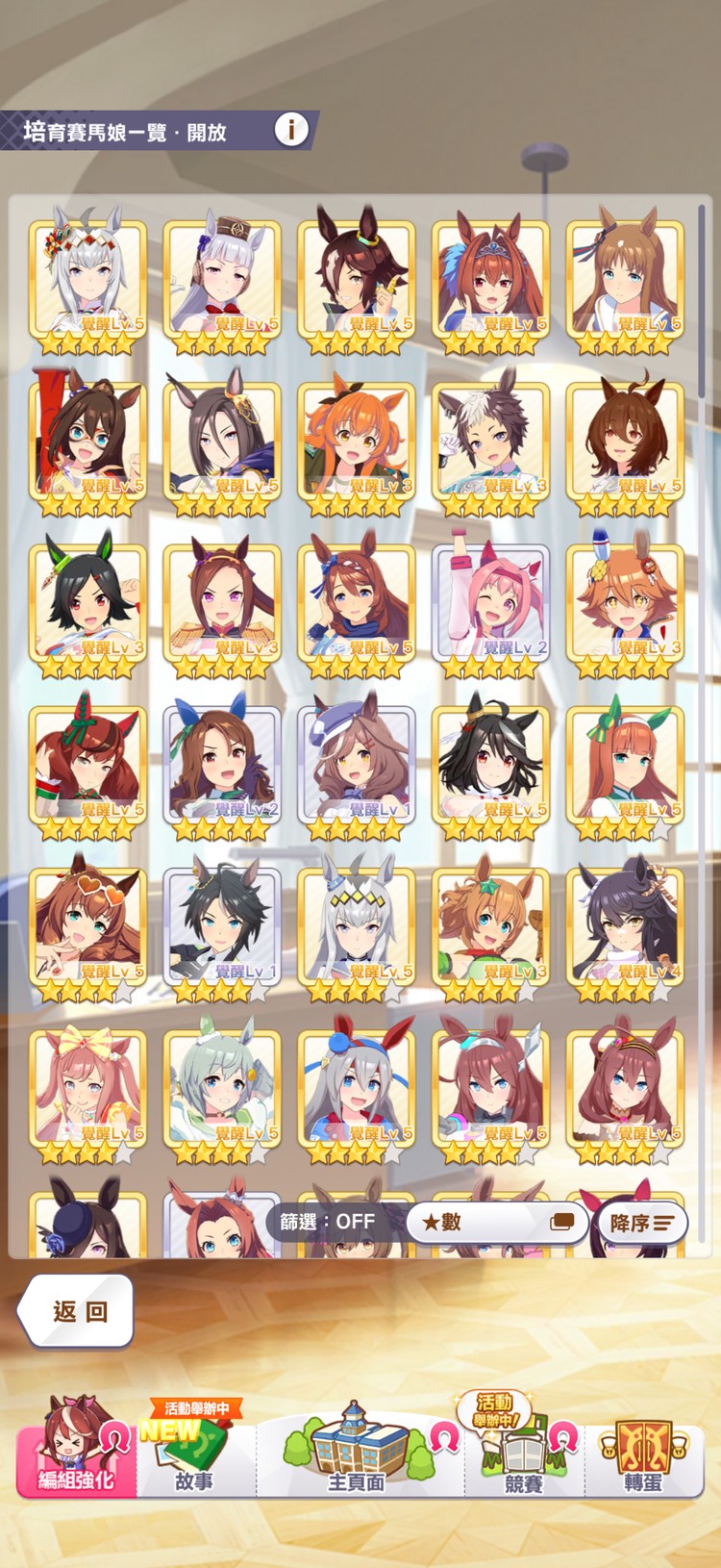Change the ★數 sort criterion

[x=496, y=1222]
